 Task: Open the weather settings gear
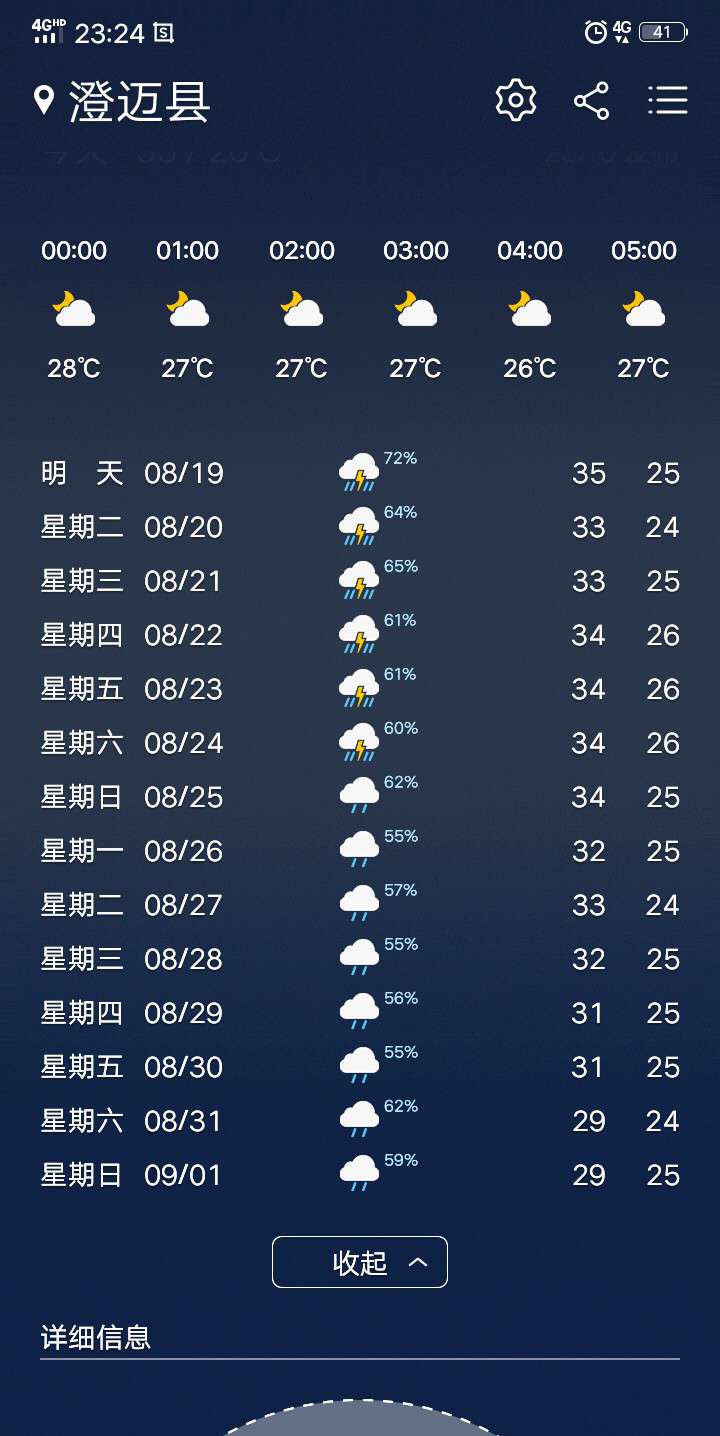pos(516,100)
